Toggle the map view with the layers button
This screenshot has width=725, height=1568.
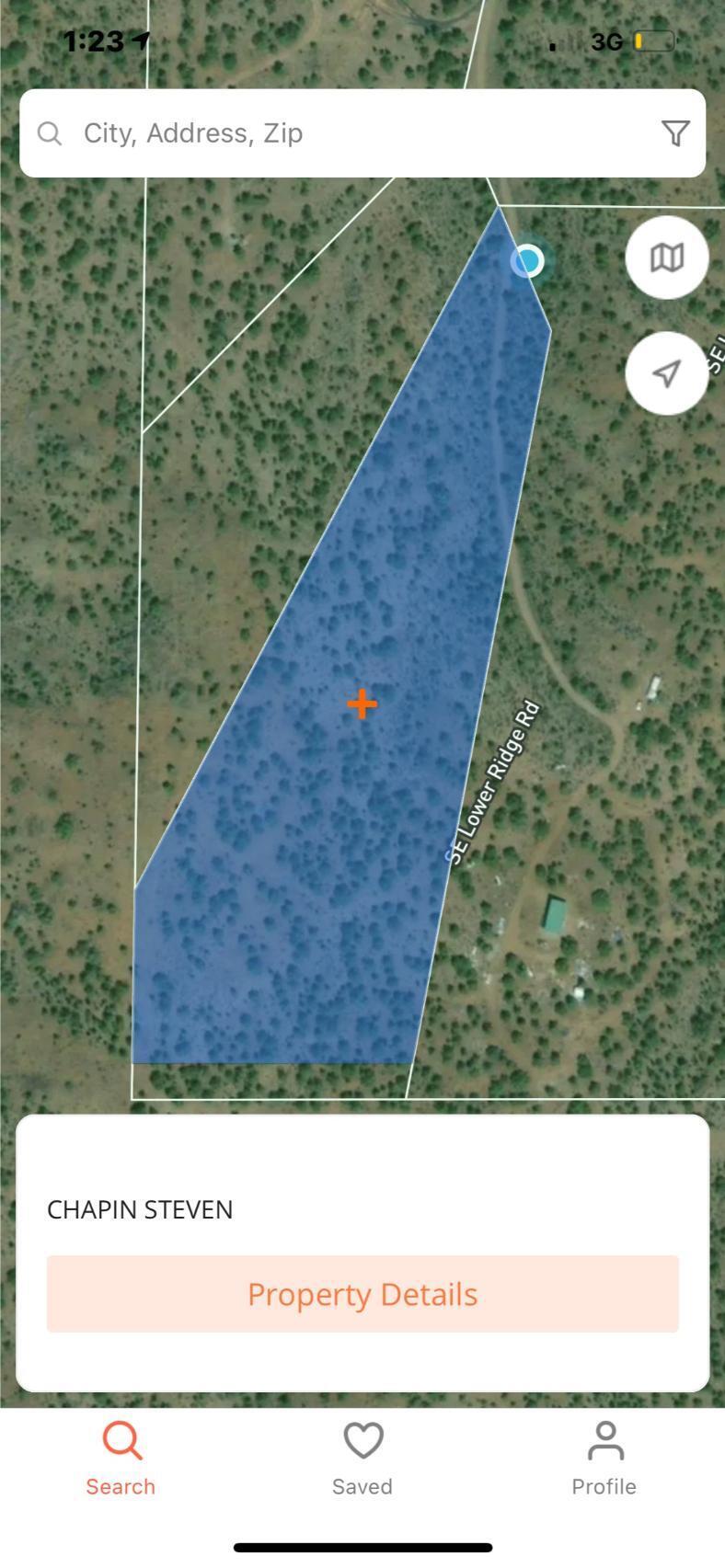tap(665, 258)
